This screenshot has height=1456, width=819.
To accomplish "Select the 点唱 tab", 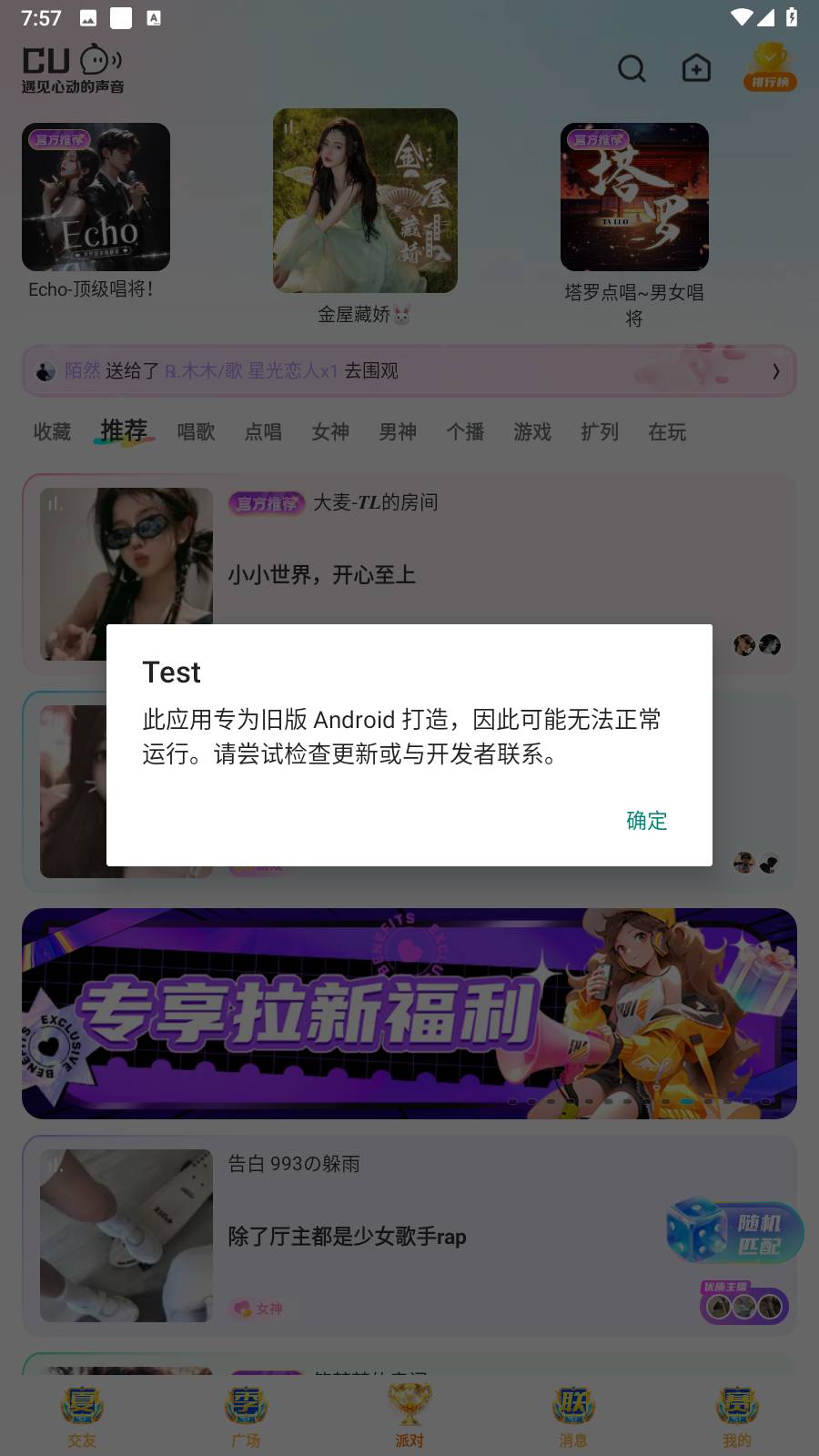I will tap(263, 431).
